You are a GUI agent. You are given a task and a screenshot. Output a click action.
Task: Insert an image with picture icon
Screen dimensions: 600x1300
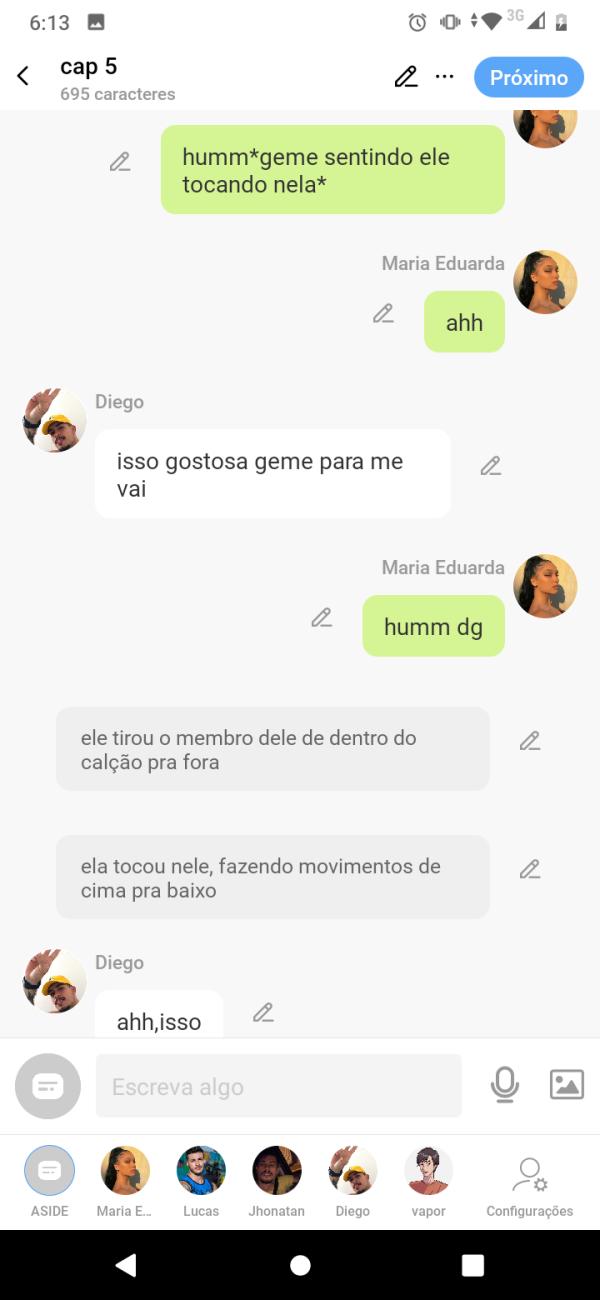[x=566, y=1085]
